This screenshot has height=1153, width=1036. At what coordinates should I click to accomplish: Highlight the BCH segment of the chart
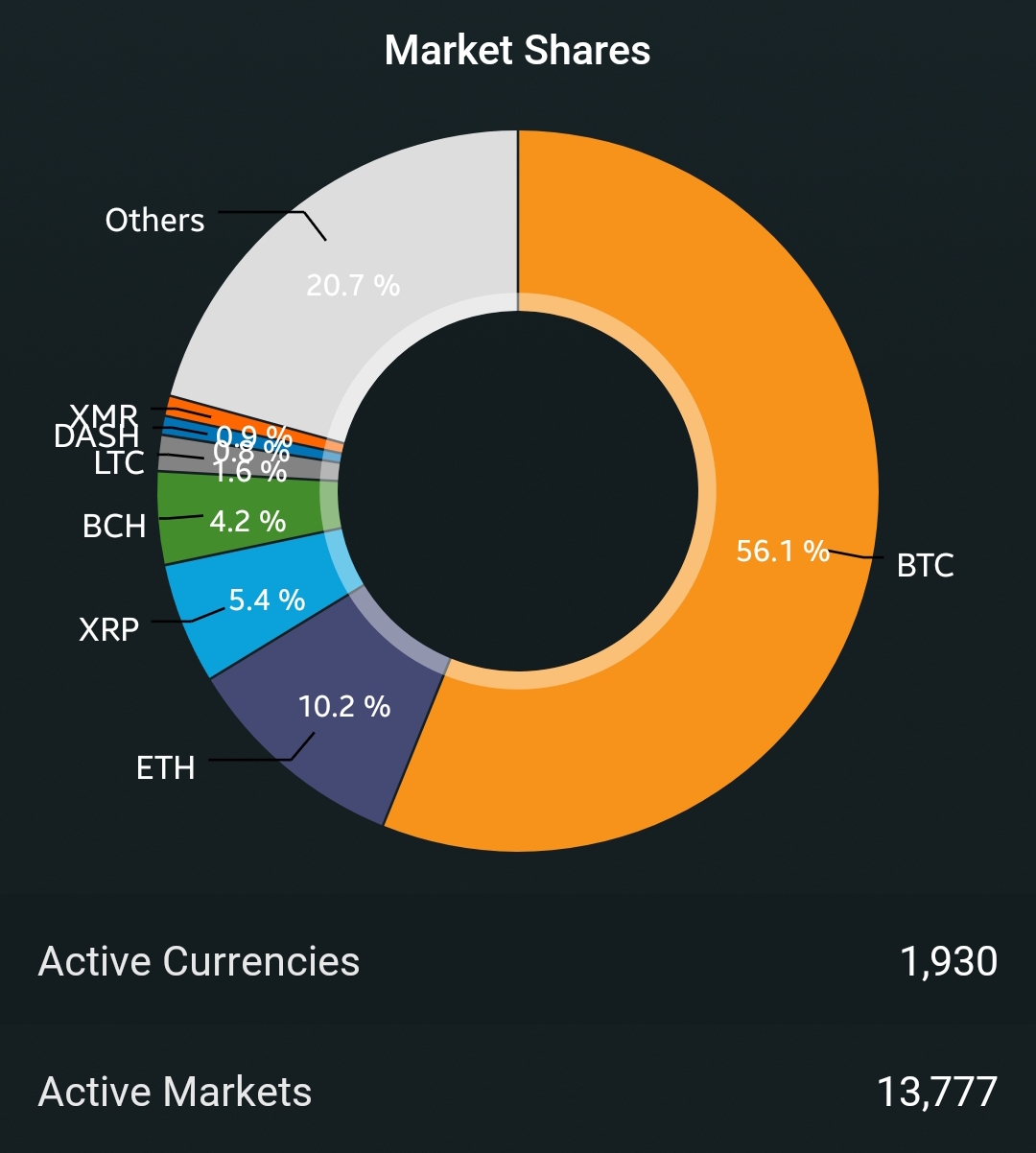point(240,521)
